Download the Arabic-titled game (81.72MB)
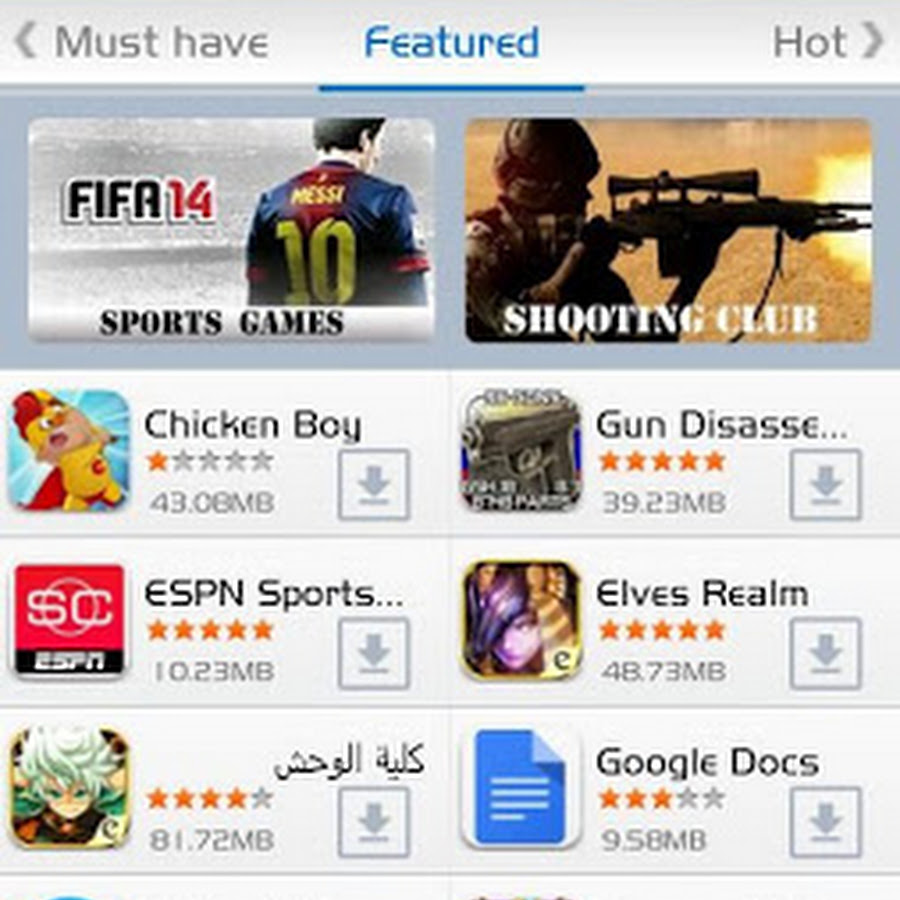The image size is (900, 900). click(x=373, y=822)
